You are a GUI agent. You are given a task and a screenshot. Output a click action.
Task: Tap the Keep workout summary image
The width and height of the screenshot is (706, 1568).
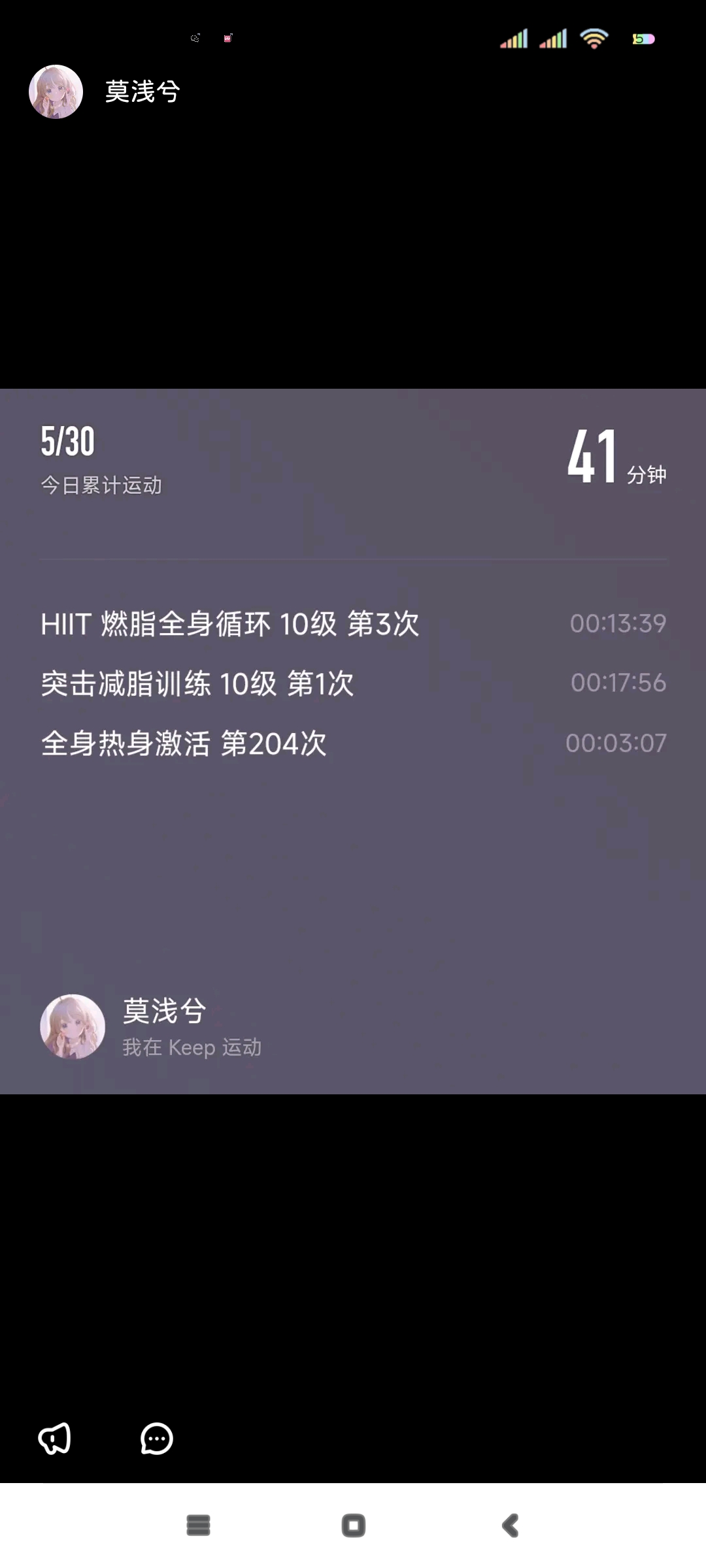[x=353, y=741]
